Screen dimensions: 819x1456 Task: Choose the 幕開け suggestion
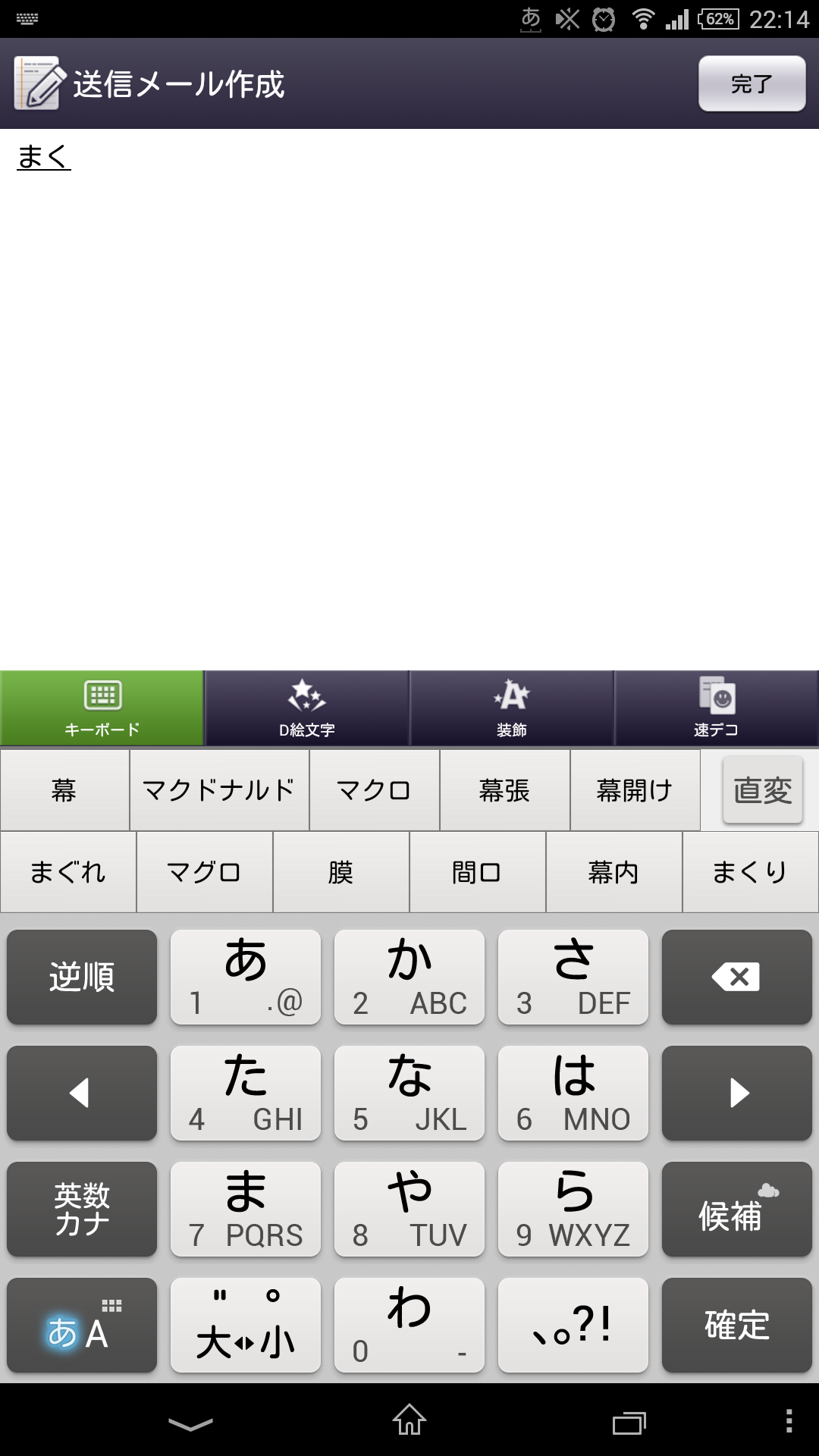635,790
